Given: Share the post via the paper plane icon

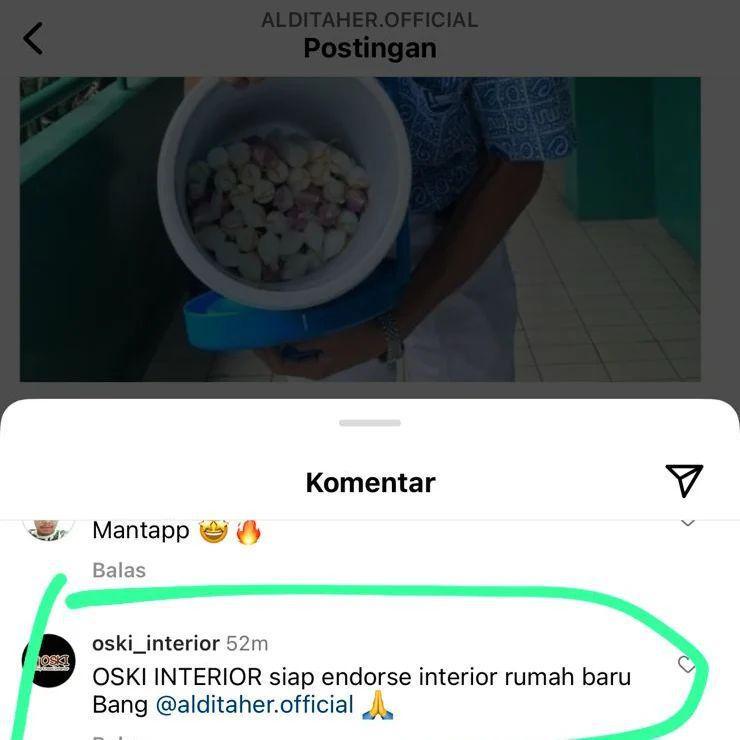Looking at the screenshot, I should click(684, 480).
